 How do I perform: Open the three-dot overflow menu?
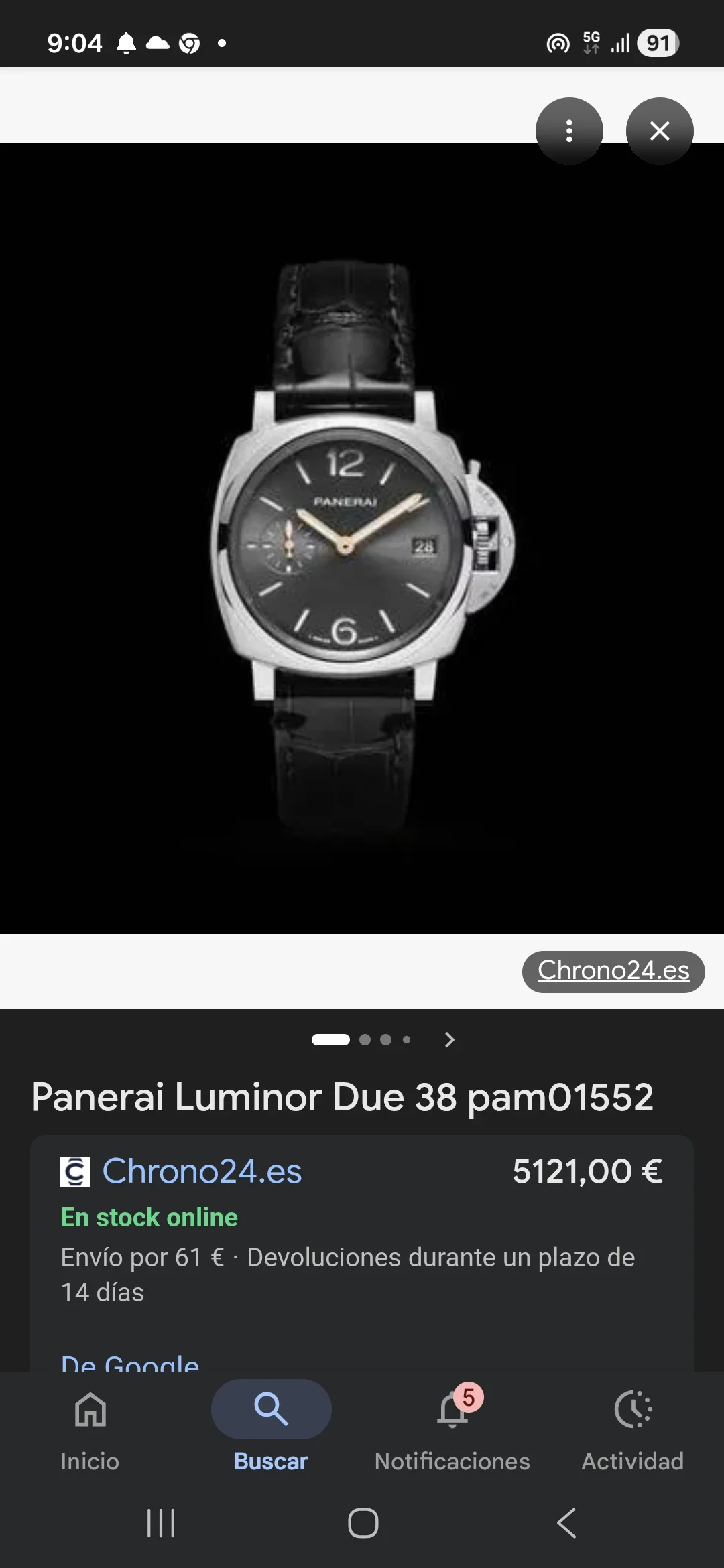pyautogui.click(x=569, y=131)
